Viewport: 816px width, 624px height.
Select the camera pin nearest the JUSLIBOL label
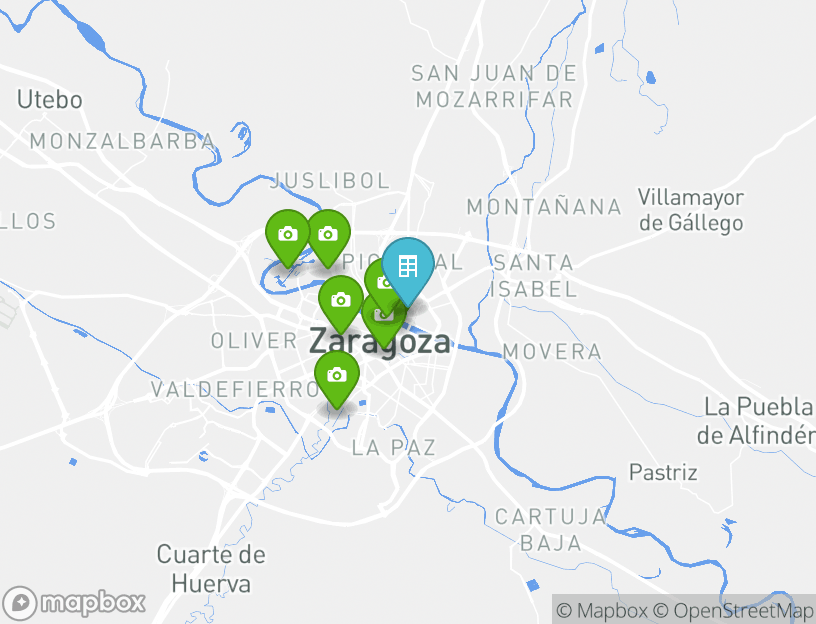pyautogui.click(x=328, y=235)
